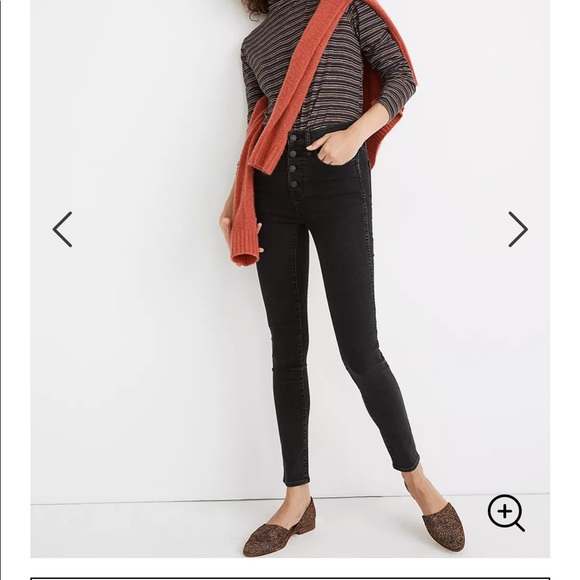Show the next product photo
Image resolution: width=580 pixels, height=580 pixels.
[x=518, y=229]
